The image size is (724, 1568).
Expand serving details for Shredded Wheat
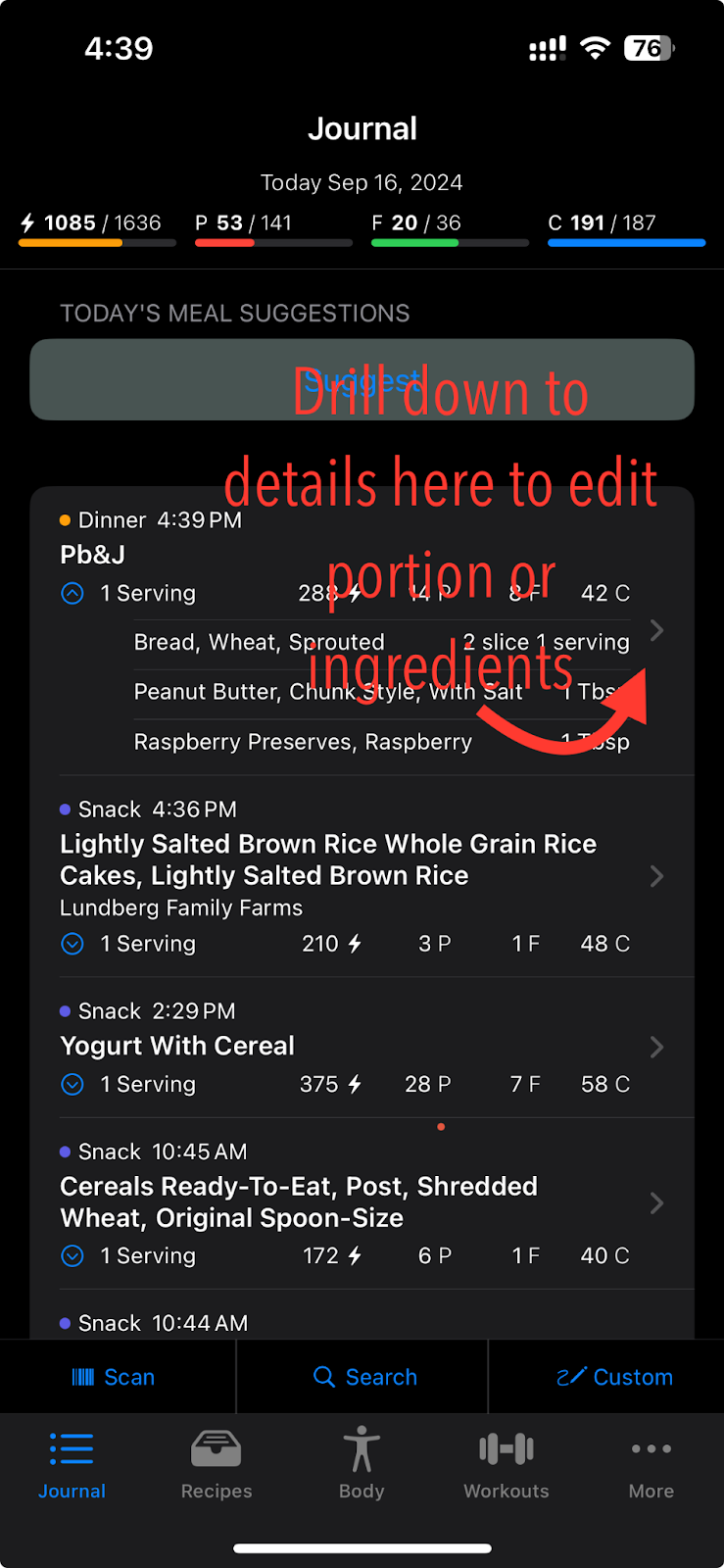pyautogui.click(x=72, y=1255)
